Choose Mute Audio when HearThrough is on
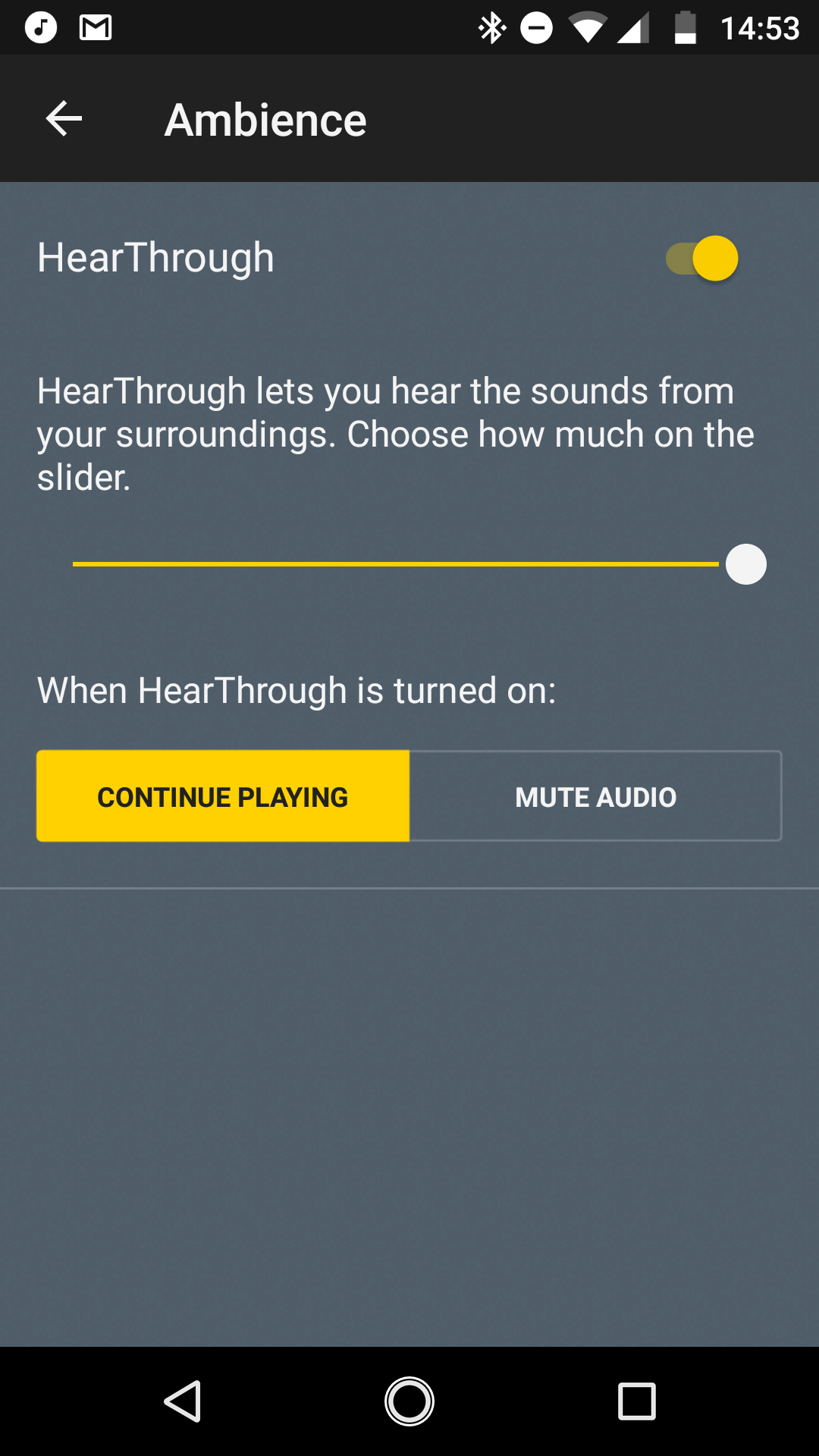 595,796
